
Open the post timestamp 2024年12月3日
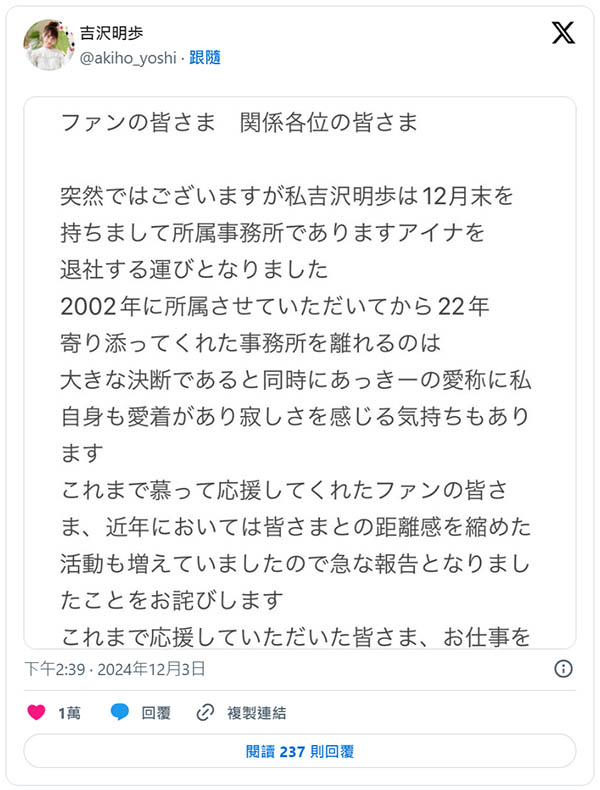115,668
